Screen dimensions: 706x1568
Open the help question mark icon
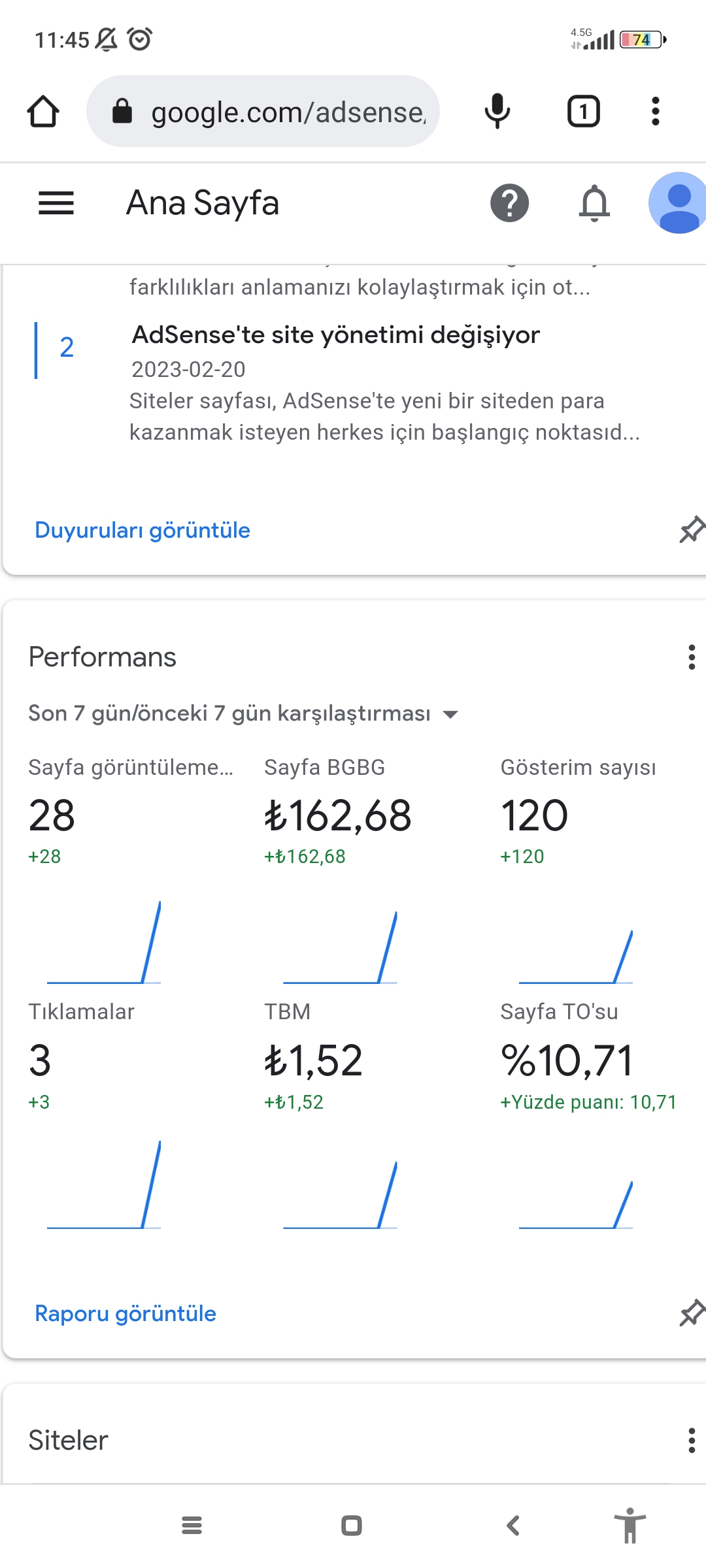coord(509,203)
